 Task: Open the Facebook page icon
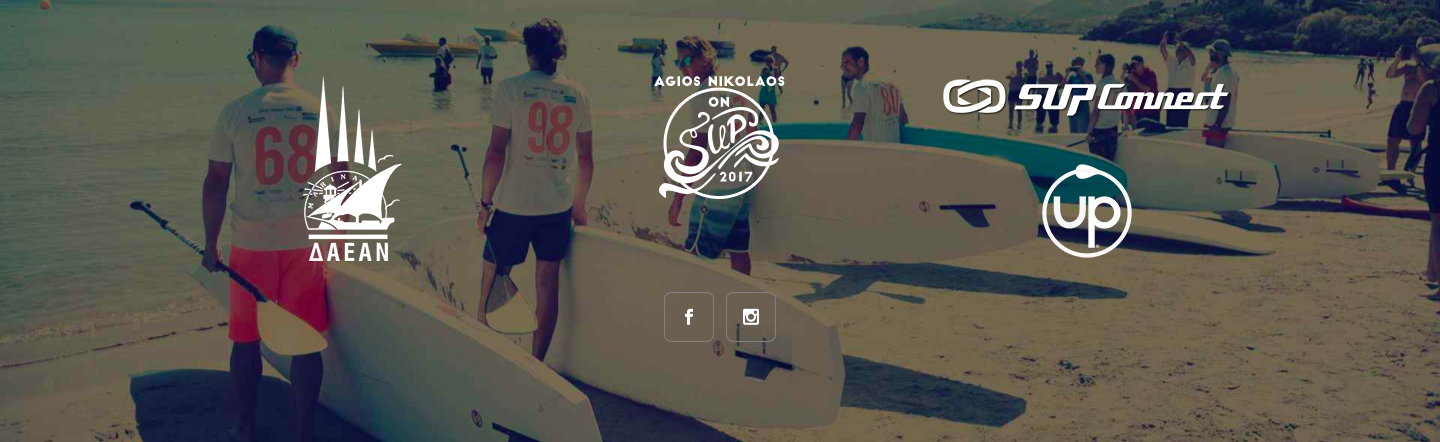point(689,317)
